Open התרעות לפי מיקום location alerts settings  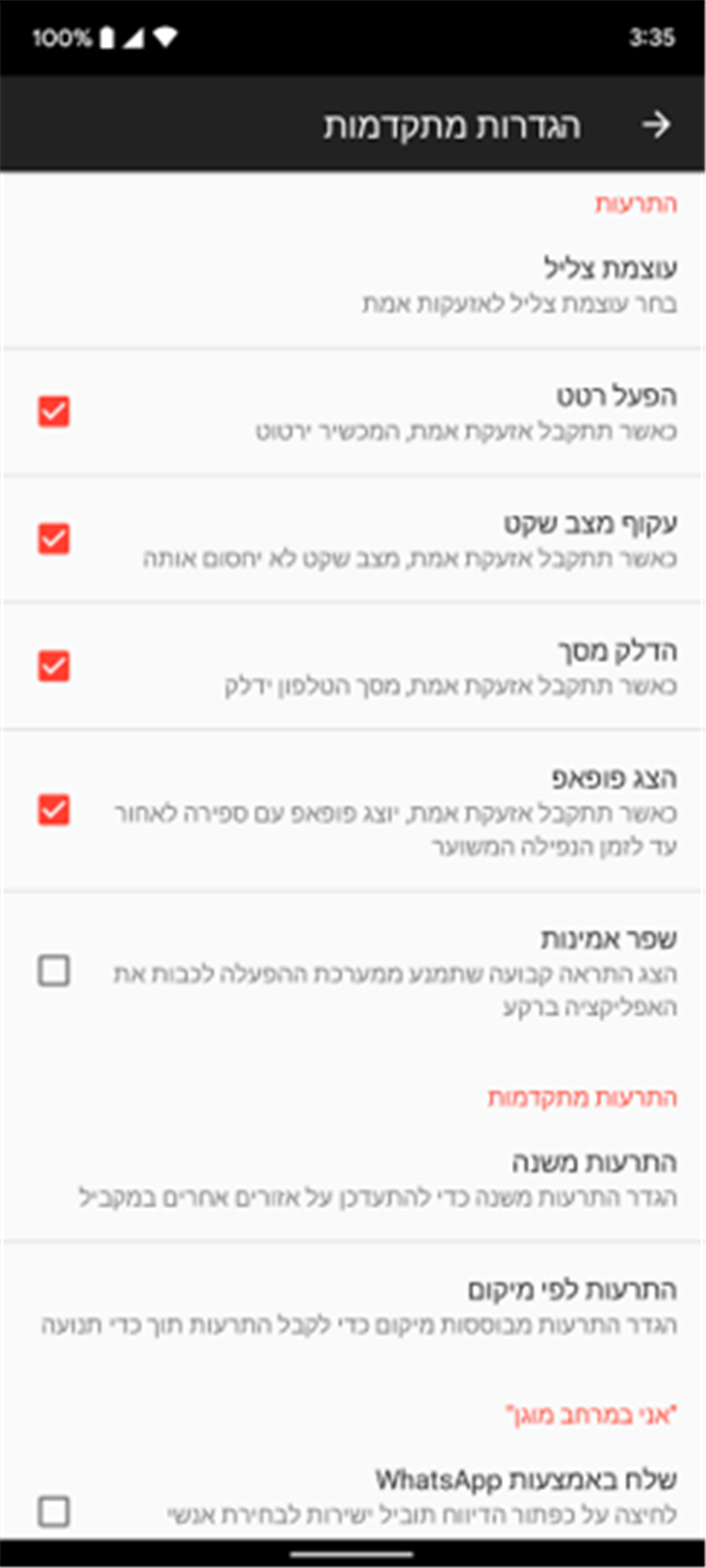click(353, 1305)
